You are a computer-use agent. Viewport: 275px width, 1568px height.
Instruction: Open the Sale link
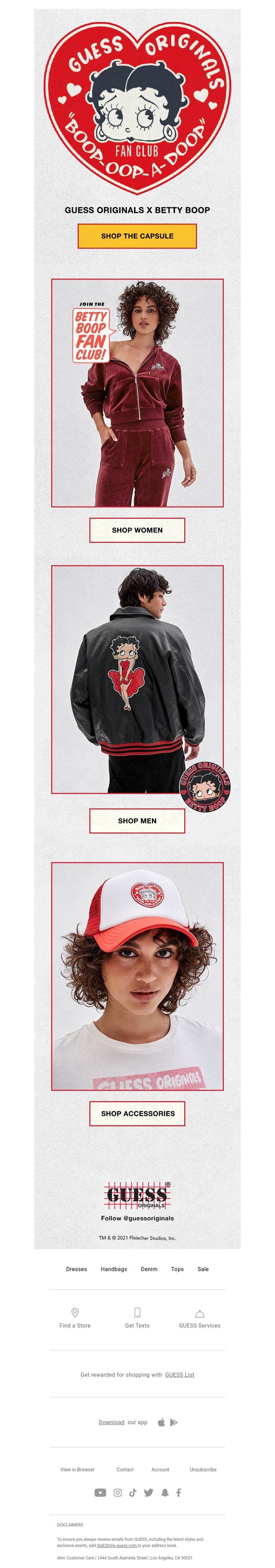[x=203, y=1268]
